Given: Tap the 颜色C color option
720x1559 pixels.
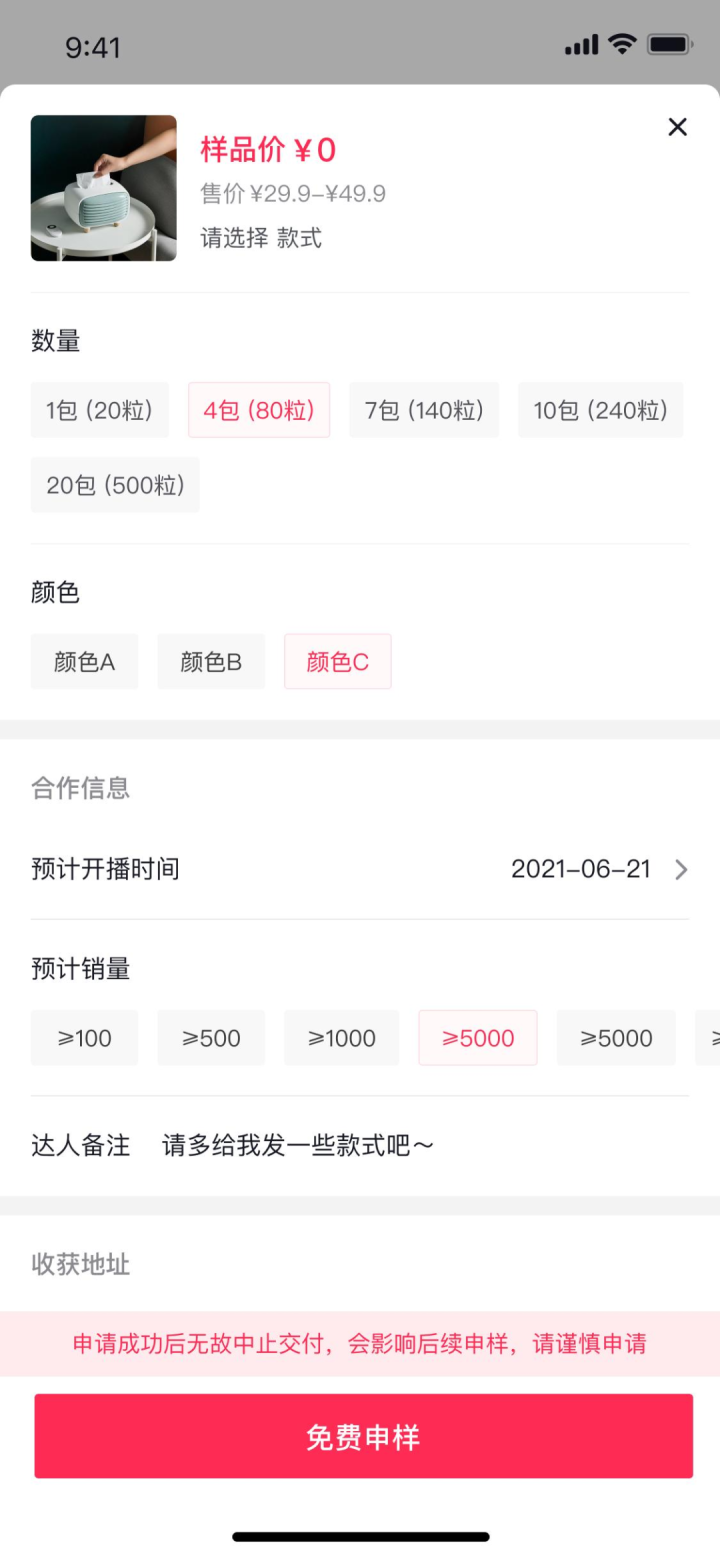Looking at the screenshot, I should coord(338,662).
